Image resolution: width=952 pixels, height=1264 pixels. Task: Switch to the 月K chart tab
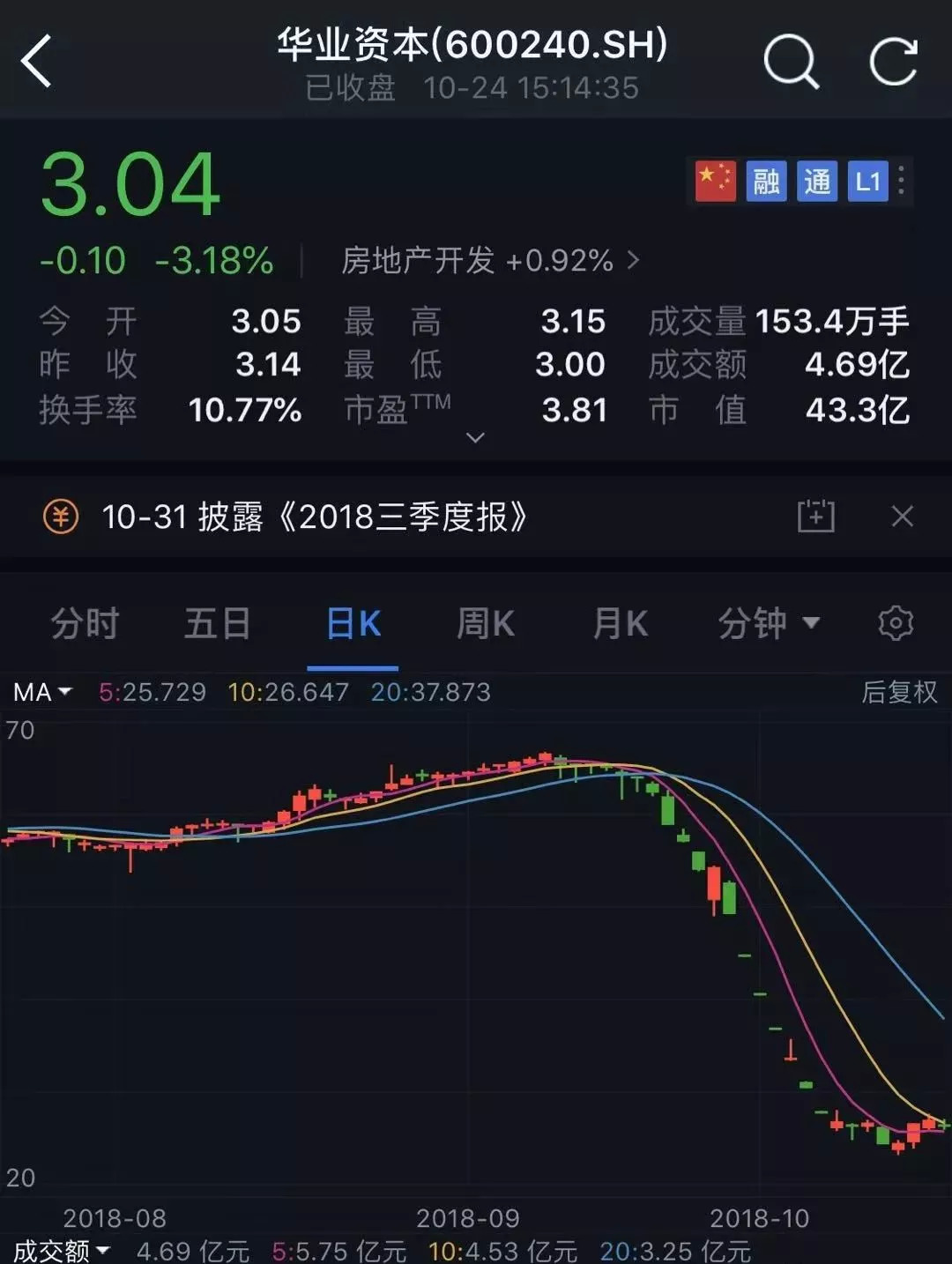click(x=620, y=624)
